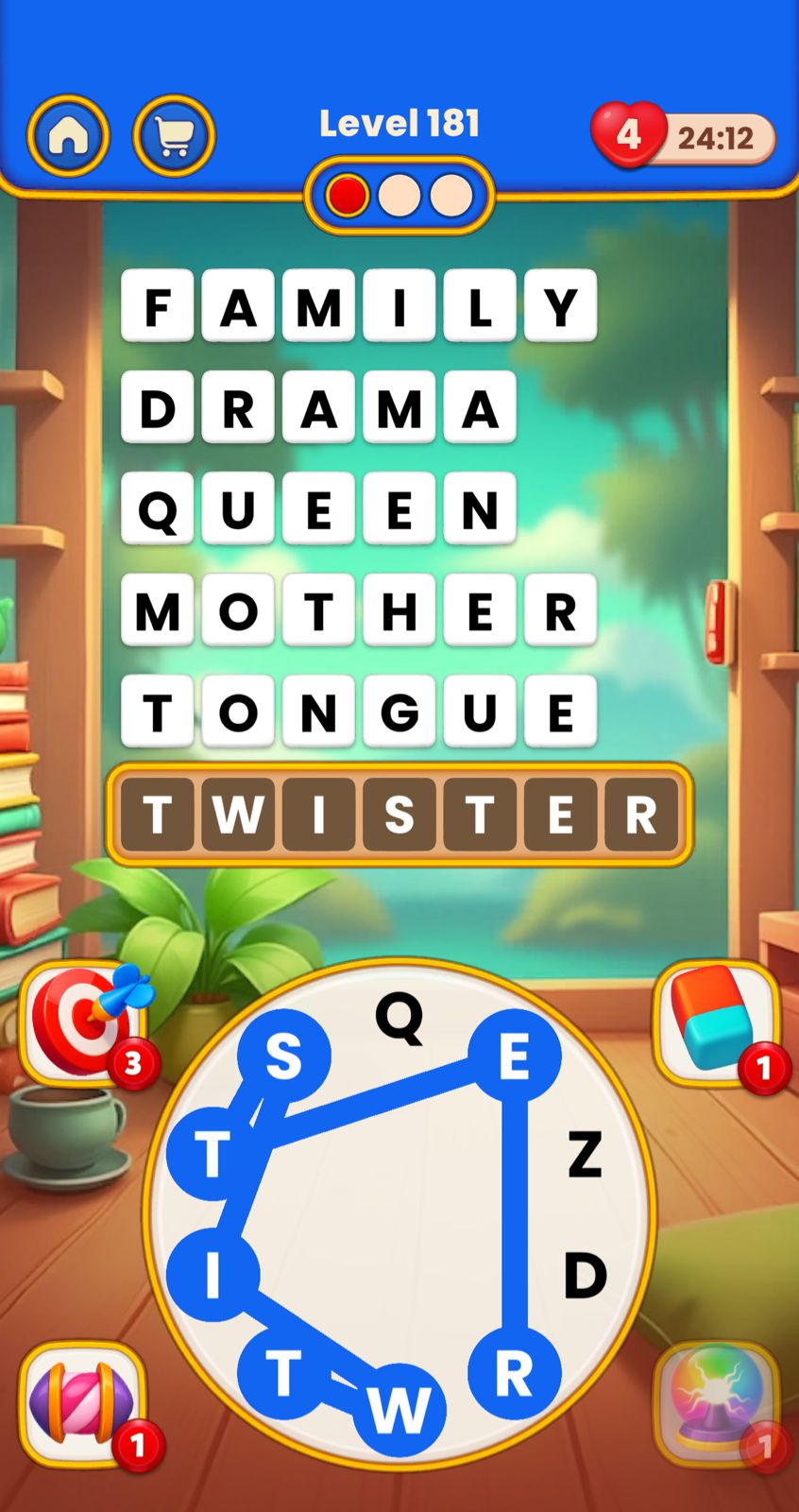Image resolution: width=799 pixels, height=1512 pixels.
Task: Use the dart target hint booster
Action: coord(83,1023)
